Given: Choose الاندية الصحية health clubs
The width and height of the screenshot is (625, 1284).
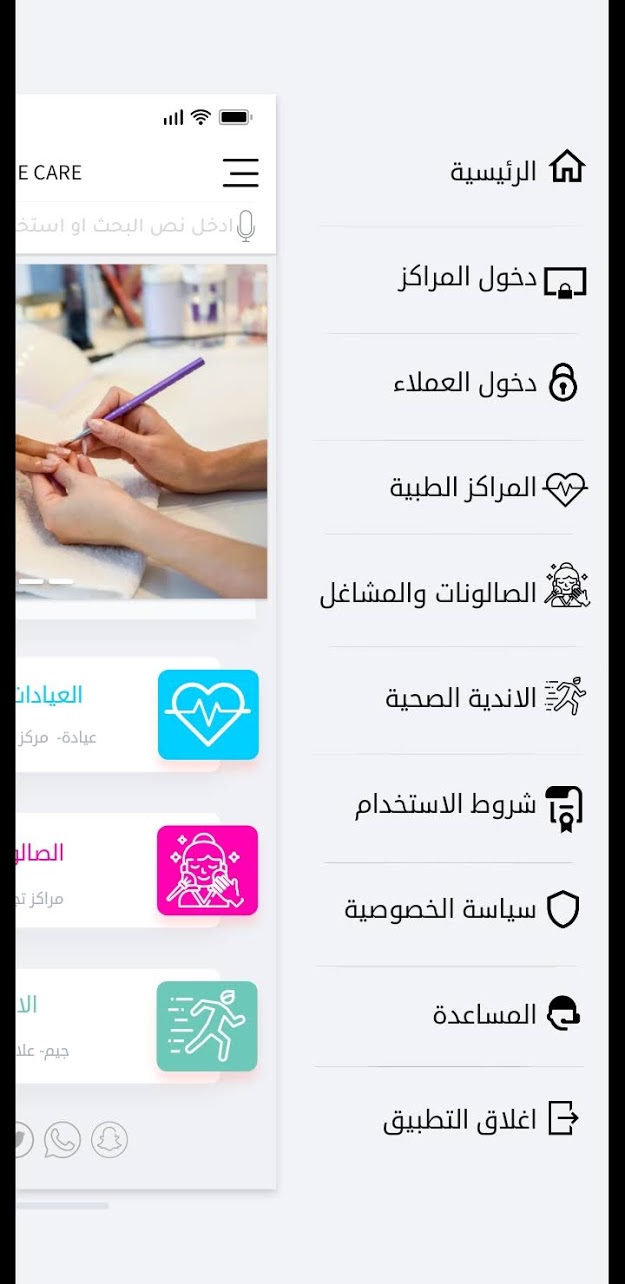Looking at the screenshot, I should pos(486,697).
